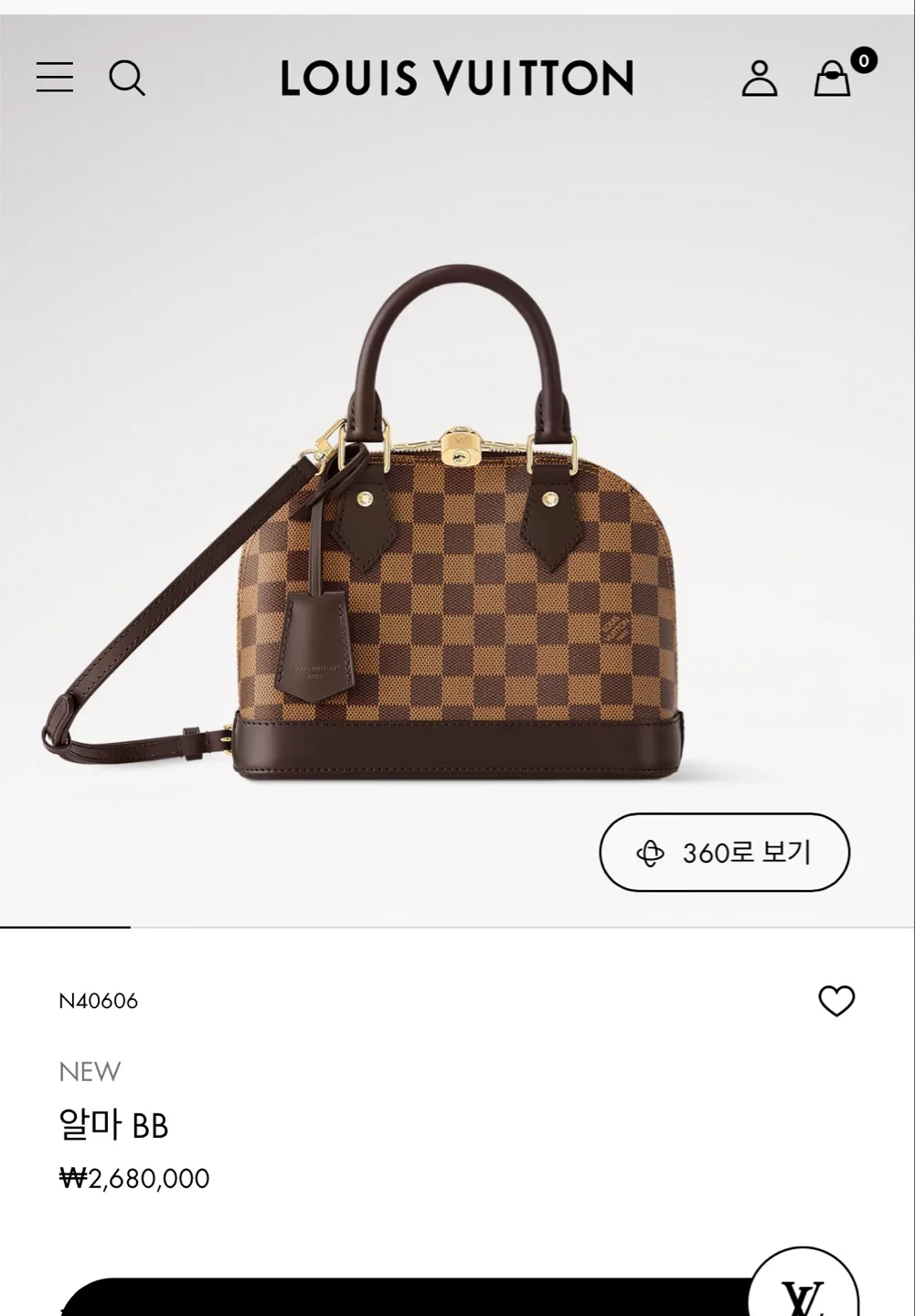Open the account profile icon
This screenshot has height=1316, width=915.
[759, 79]
